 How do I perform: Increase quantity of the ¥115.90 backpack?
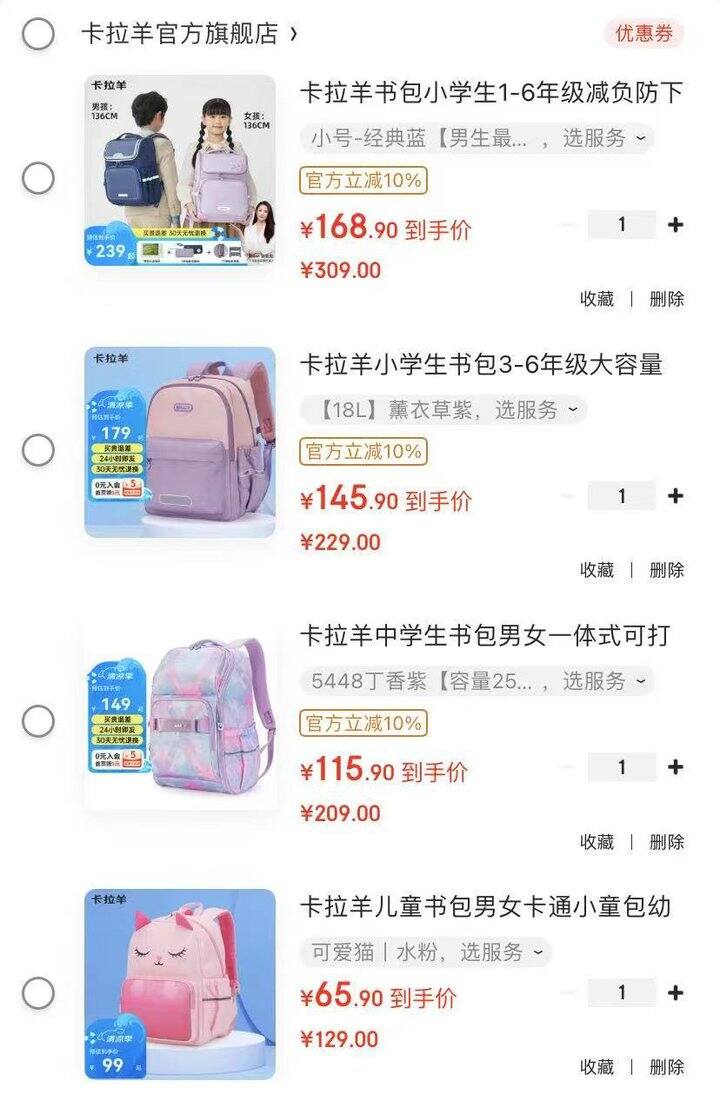pyautogui.click(x=675, y=767)
